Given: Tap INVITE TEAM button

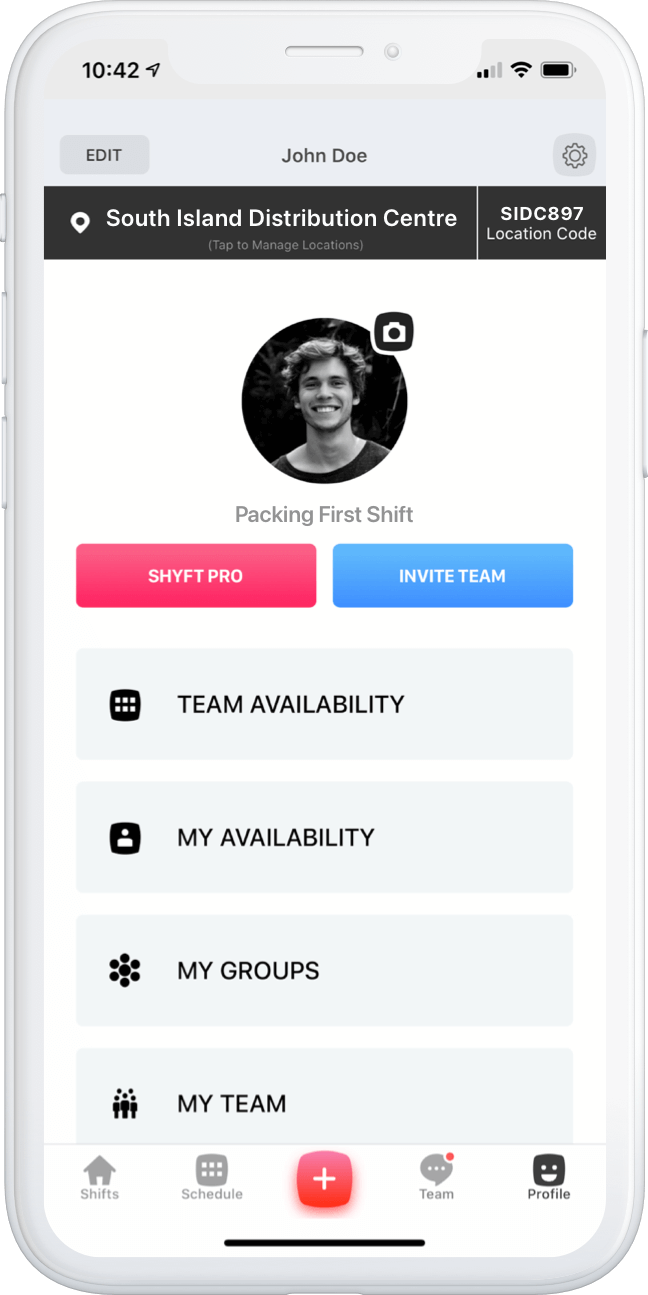Looking at the screenshot, I should (452, 576).
